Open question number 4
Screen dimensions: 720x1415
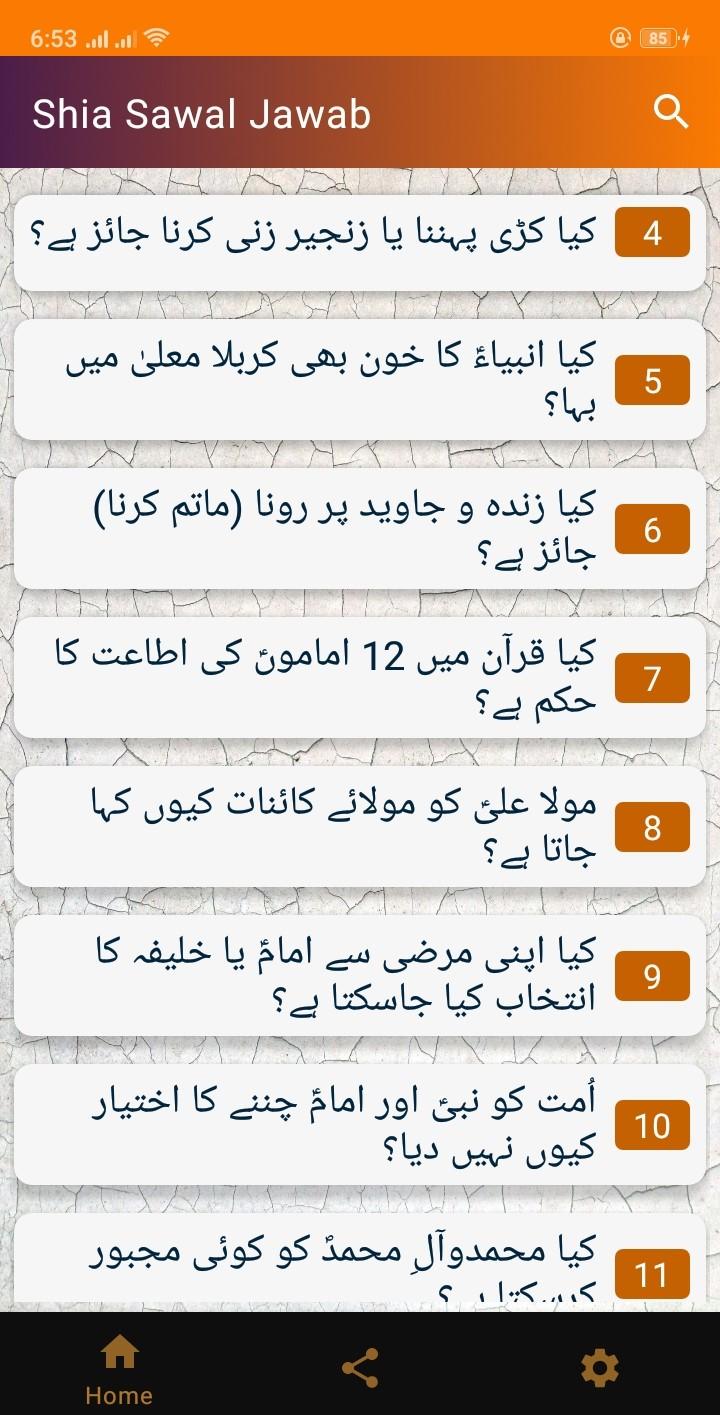pyautogui.click(x=360, y=234)
